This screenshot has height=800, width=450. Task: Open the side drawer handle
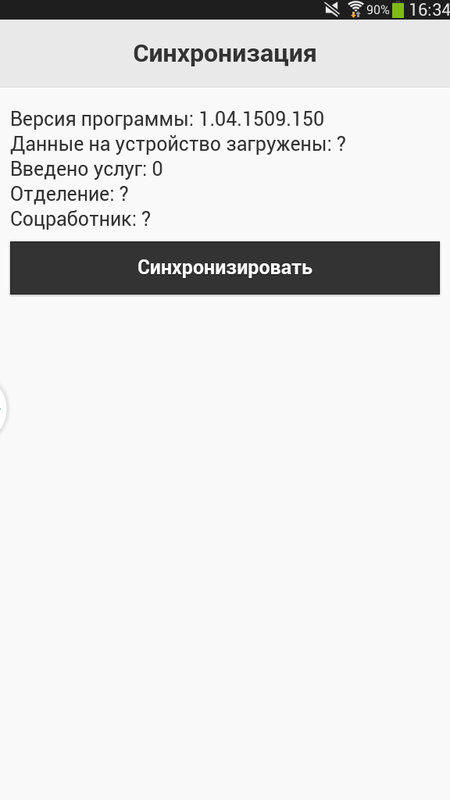click(x=3, y=409)
